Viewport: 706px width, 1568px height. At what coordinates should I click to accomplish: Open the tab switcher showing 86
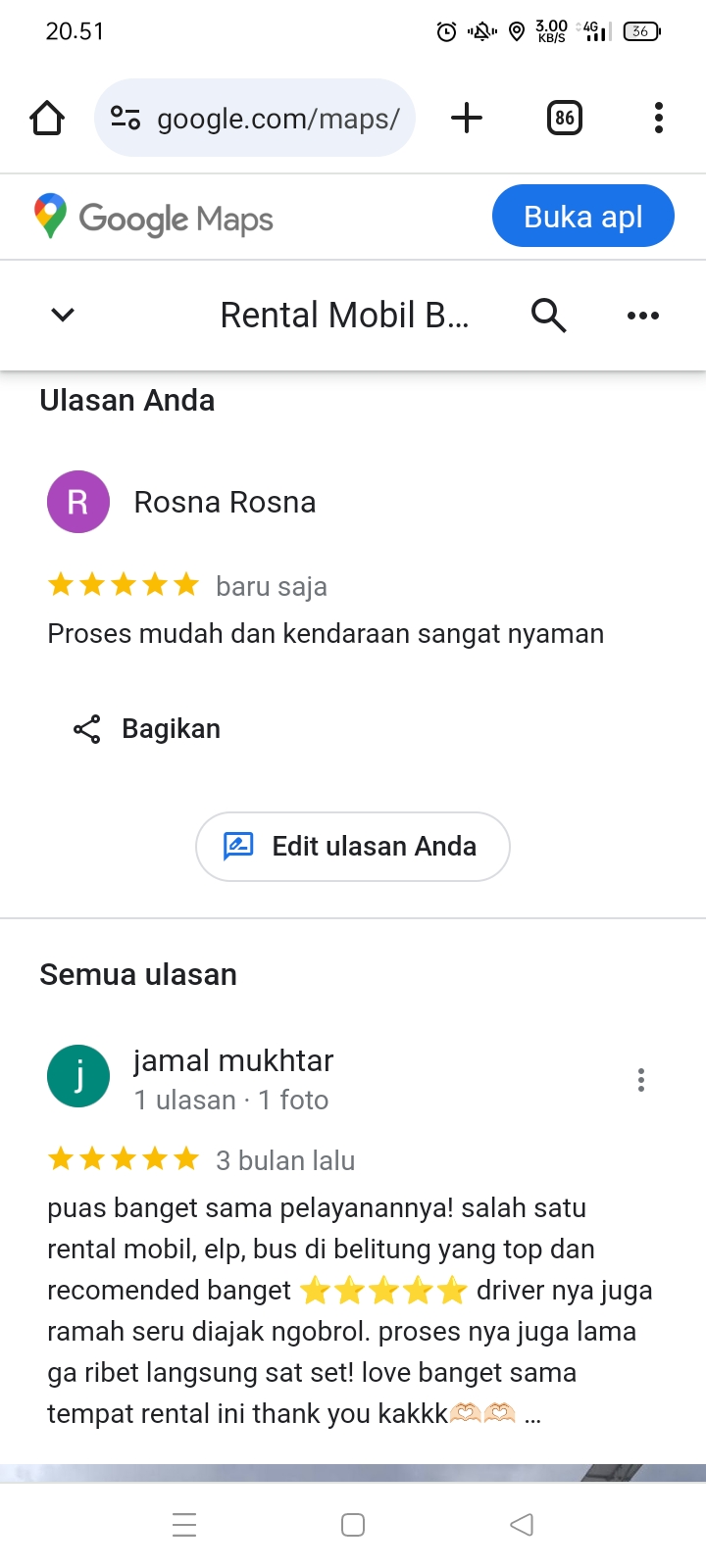[x=565, y=118]
